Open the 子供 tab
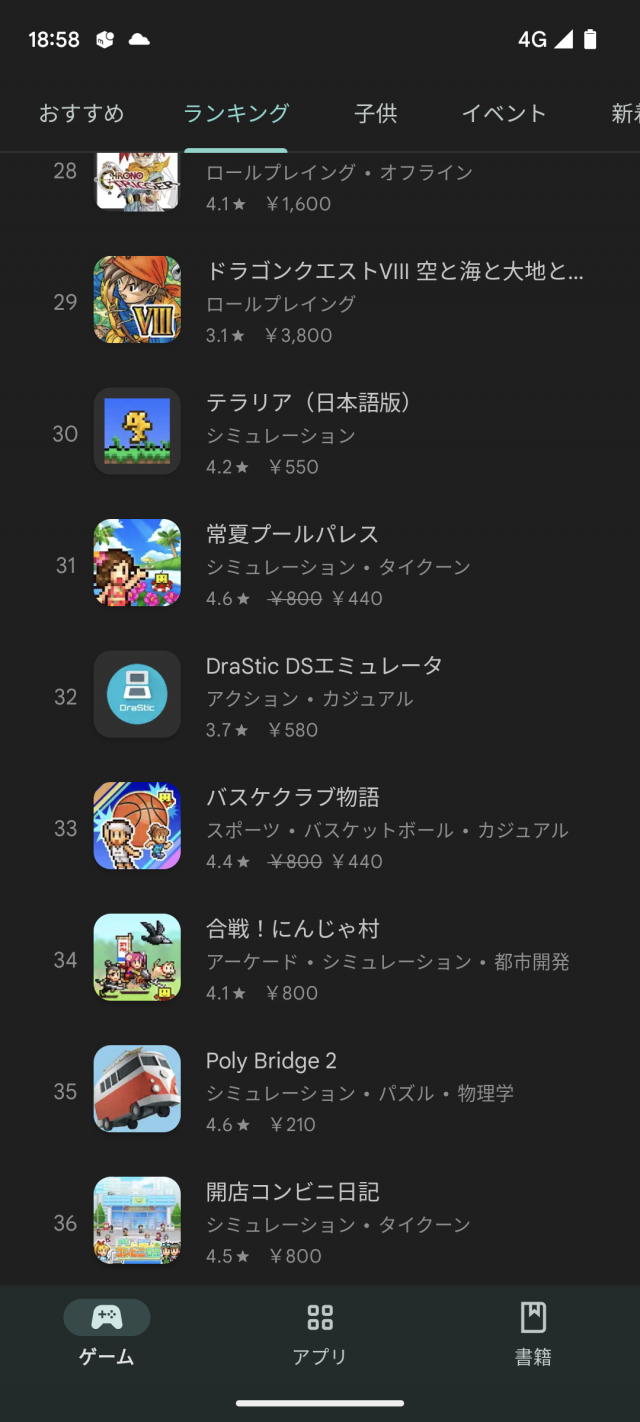Screen dimensions: 640x1422 pyautogui.click(x=375, y=113)
